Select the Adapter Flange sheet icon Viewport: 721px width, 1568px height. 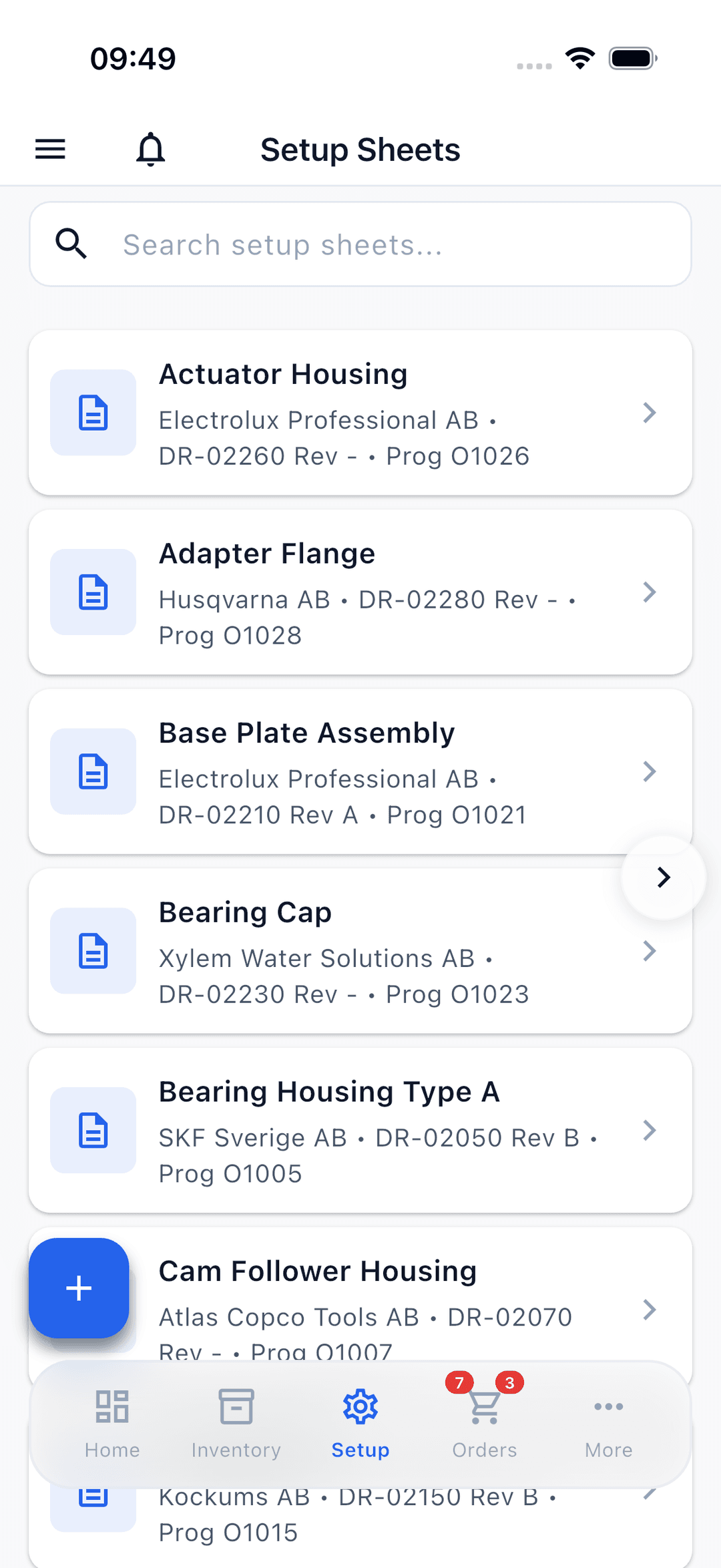click(x=93, y=592)
